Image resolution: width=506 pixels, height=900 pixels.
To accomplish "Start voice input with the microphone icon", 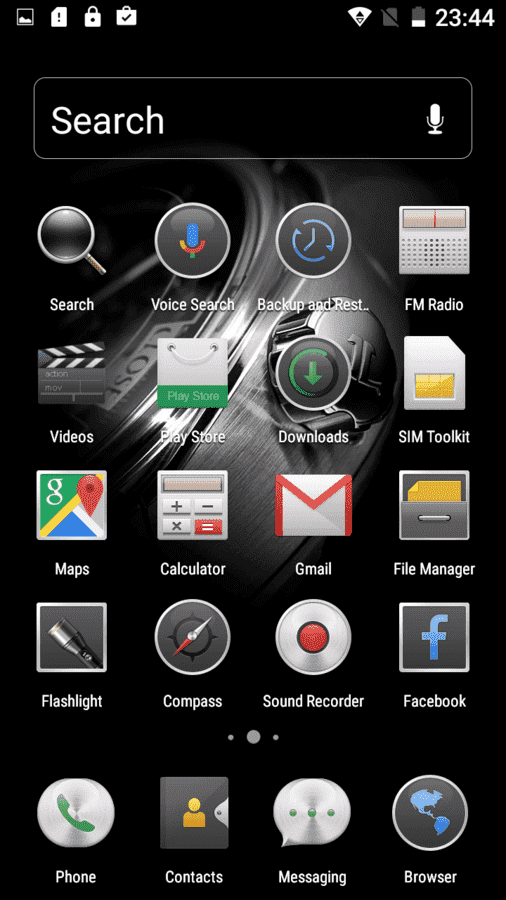I will 435,119.
